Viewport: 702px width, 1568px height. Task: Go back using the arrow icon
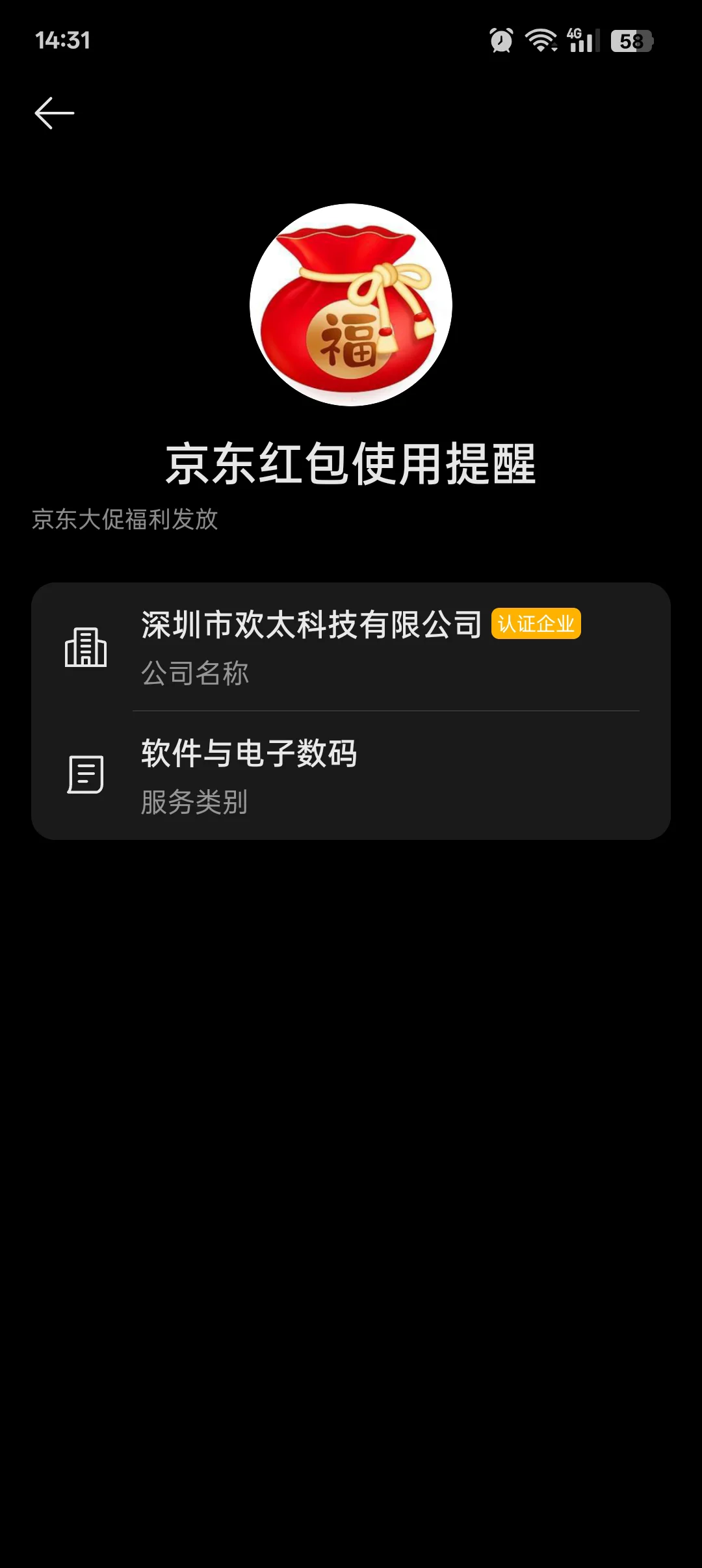click(x=55, y=113)
